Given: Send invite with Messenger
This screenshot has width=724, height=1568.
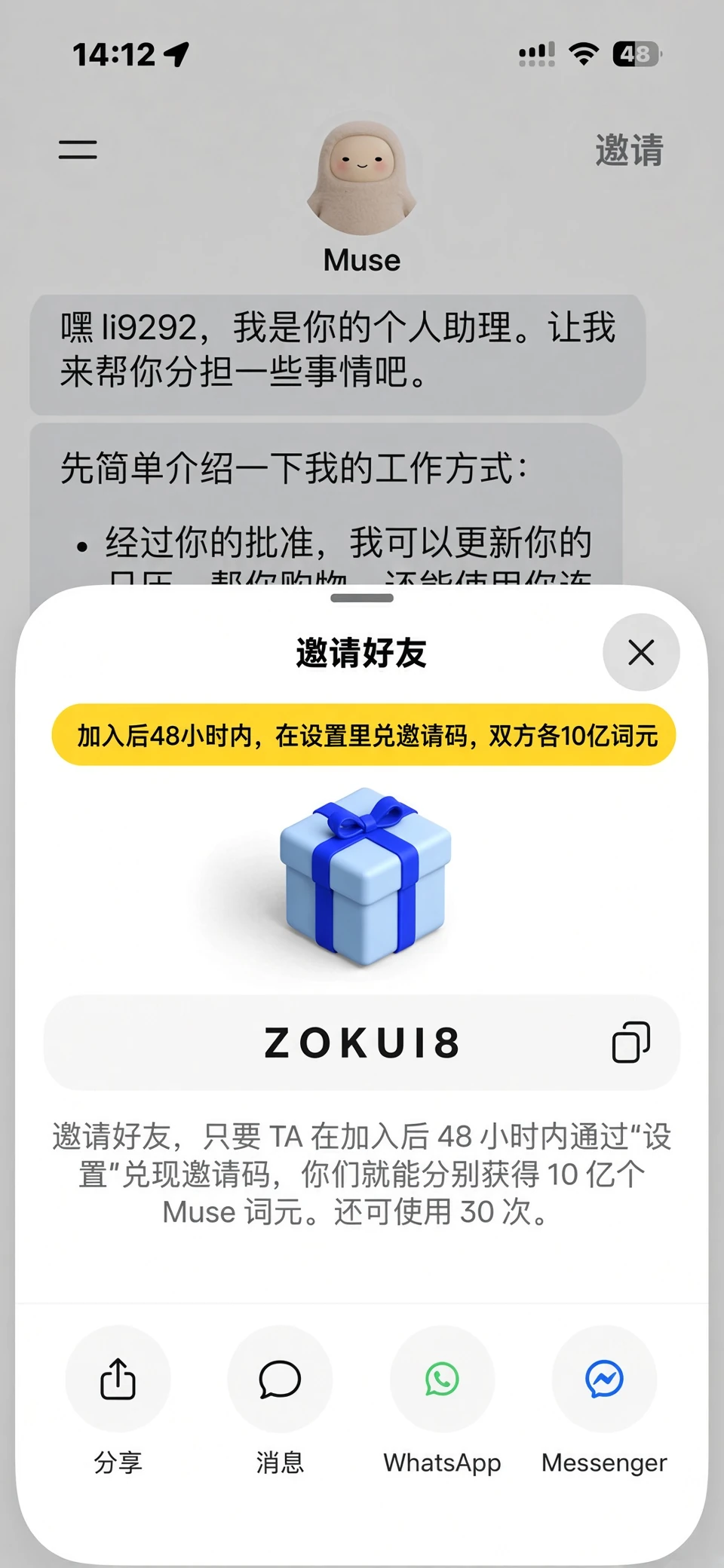Looking at the screenshot, I should 604,1379.
